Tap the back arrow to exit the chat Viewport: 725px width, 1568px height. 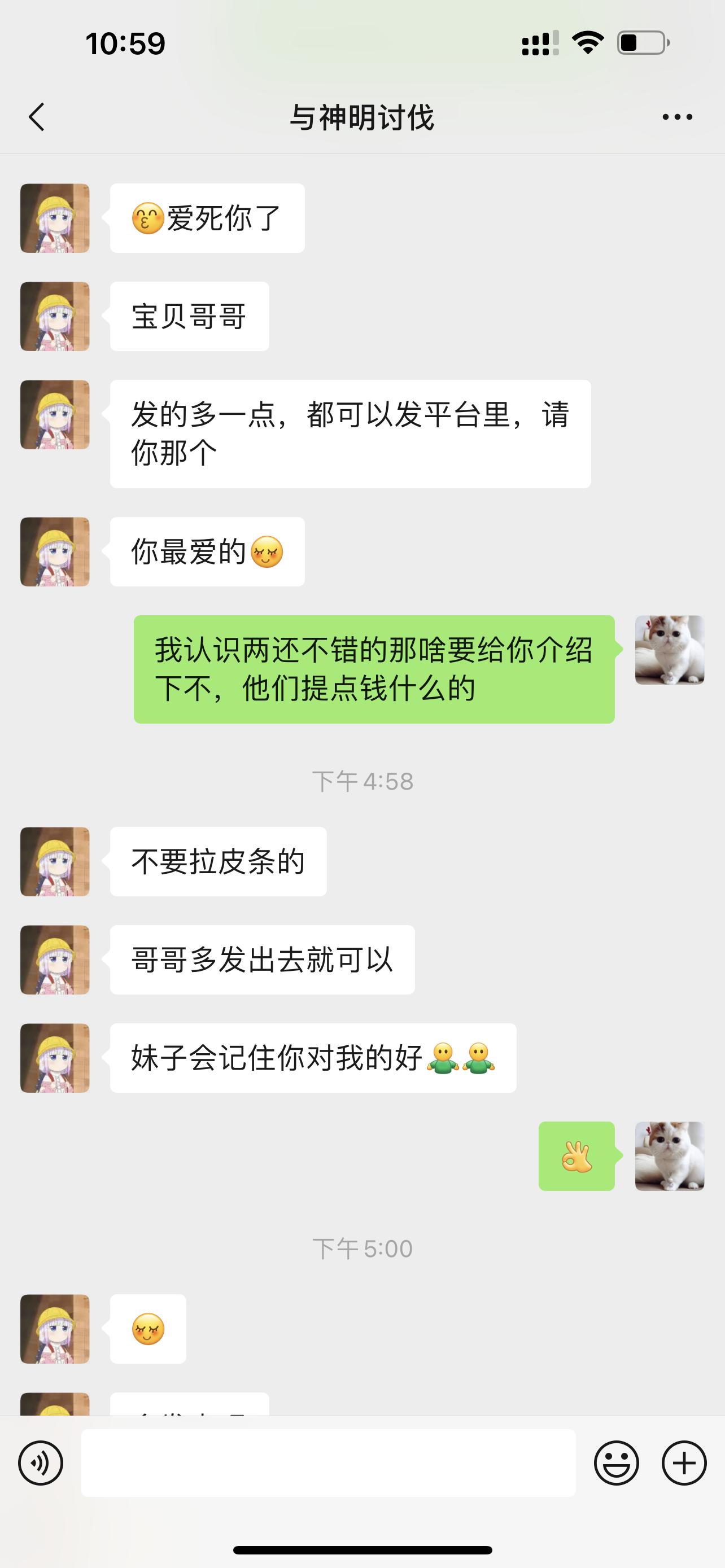(x=38, y=117)
